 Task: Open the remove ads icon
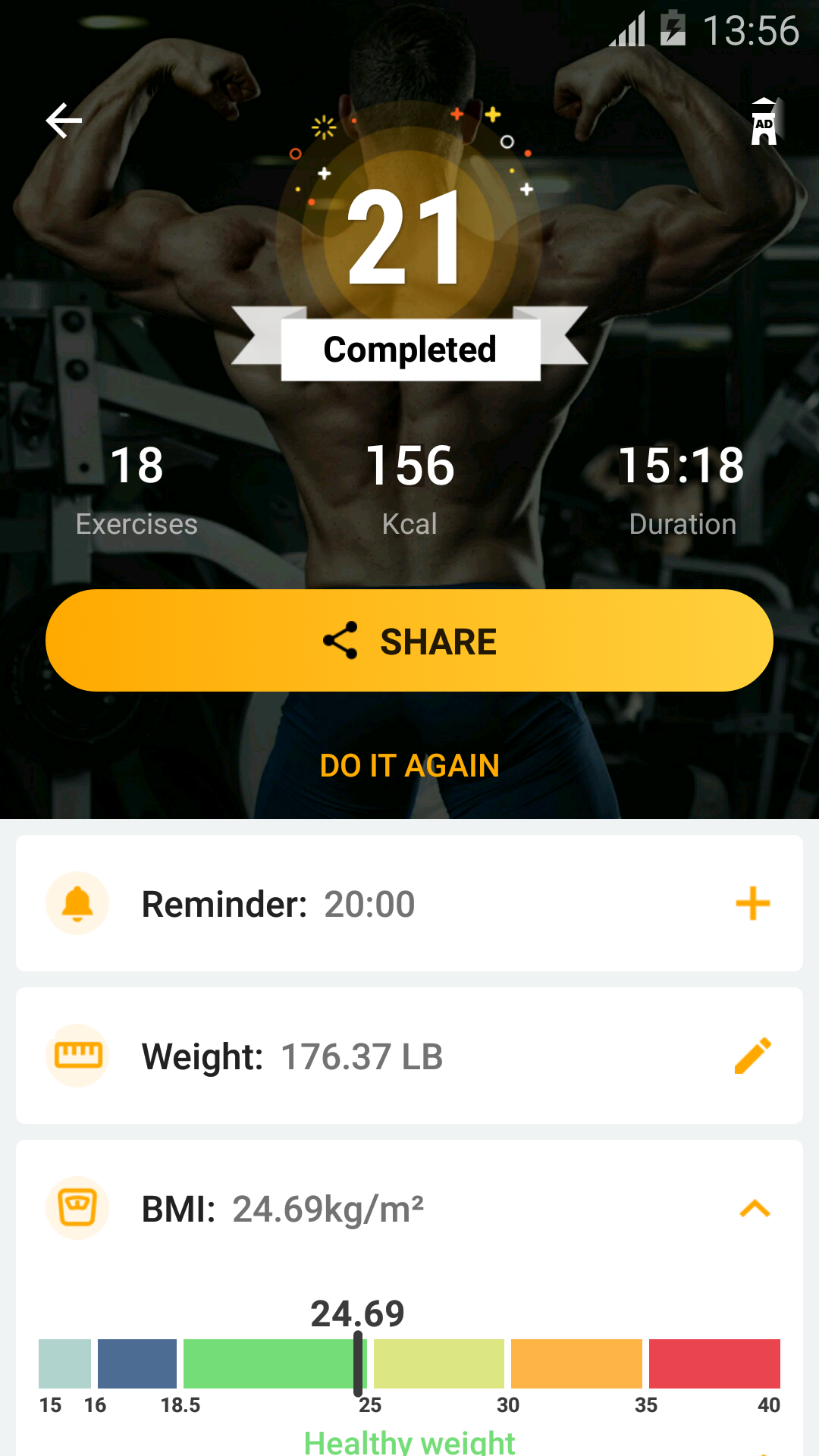tap(764, 121)
